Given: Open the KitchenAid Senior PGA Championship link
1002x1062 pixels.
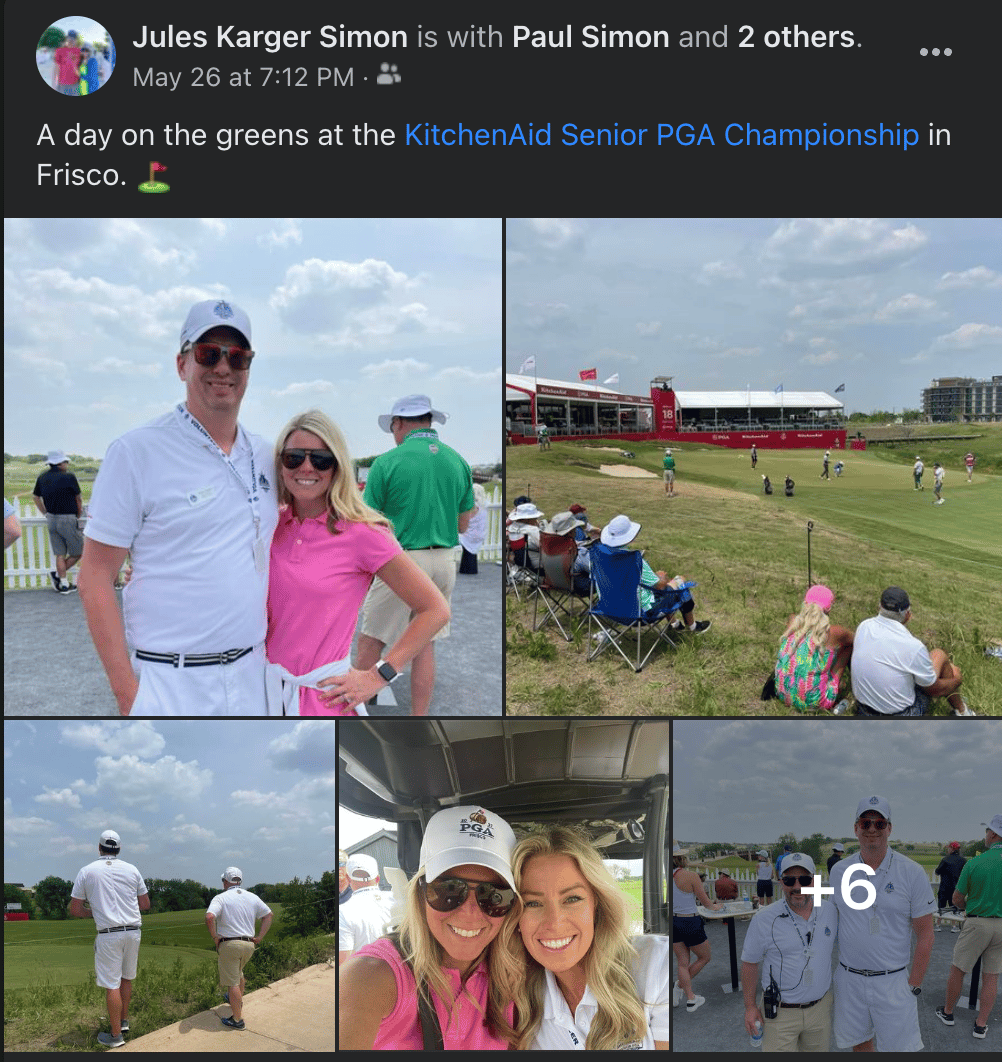Looking at the screenshot, I should (661, 135).
